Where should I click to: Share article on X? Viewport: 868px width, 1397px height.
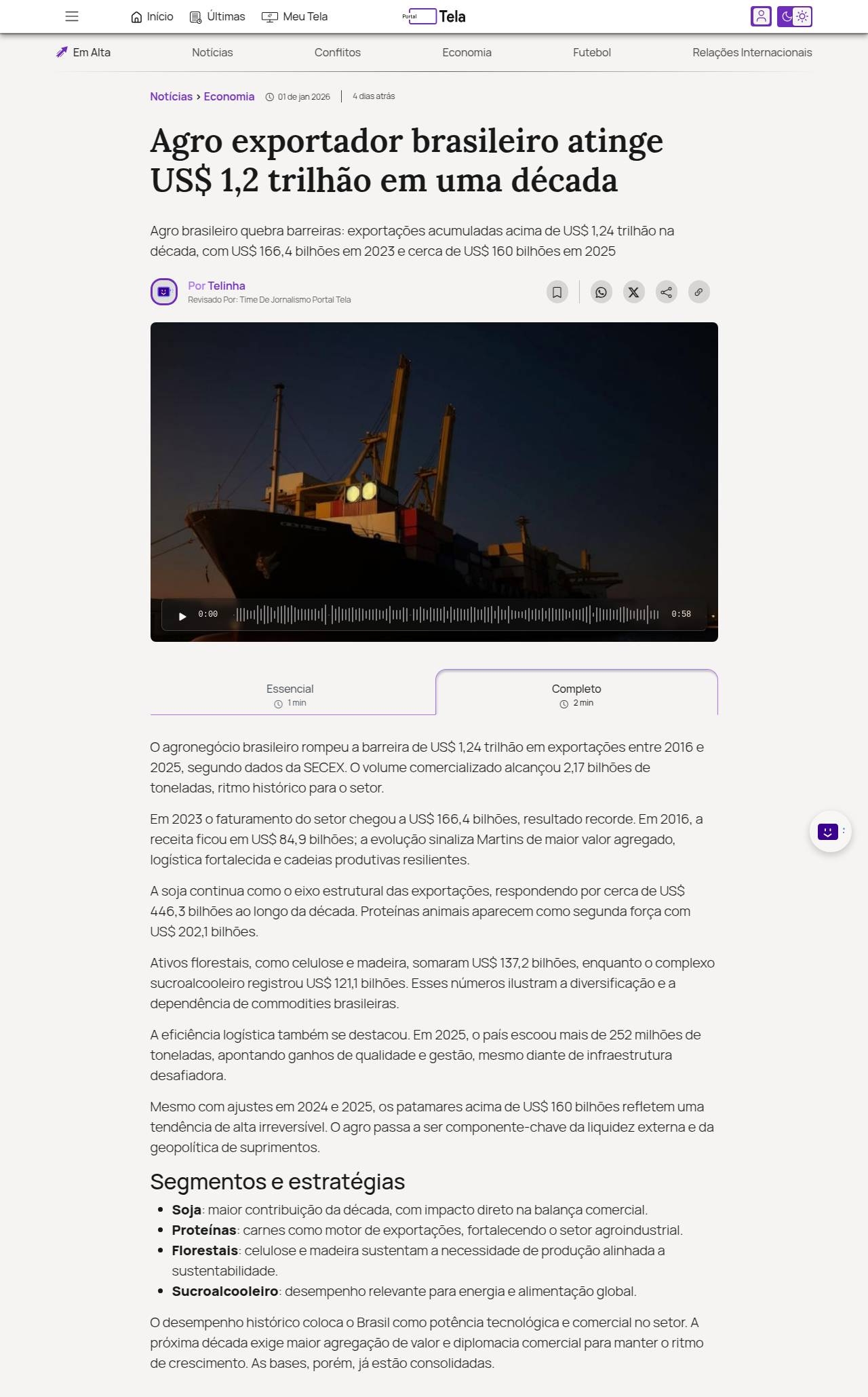[x=633, y=292]
